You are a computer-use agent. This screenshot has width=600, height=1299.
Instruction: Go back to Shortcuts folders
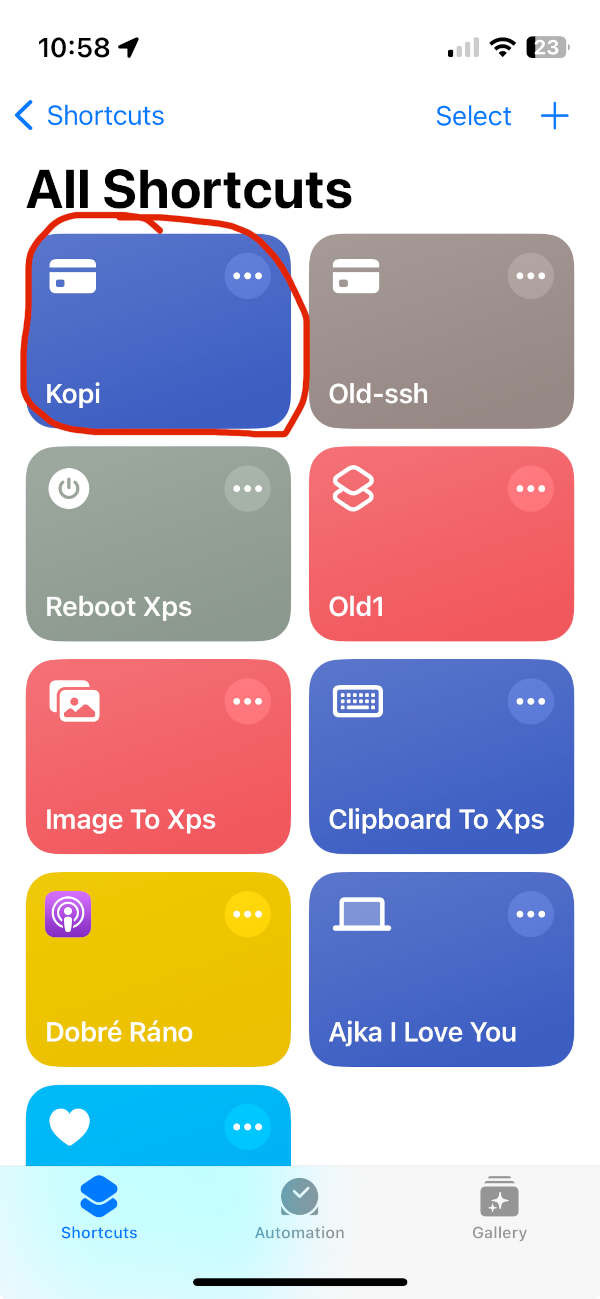click(x=90, y=116)
